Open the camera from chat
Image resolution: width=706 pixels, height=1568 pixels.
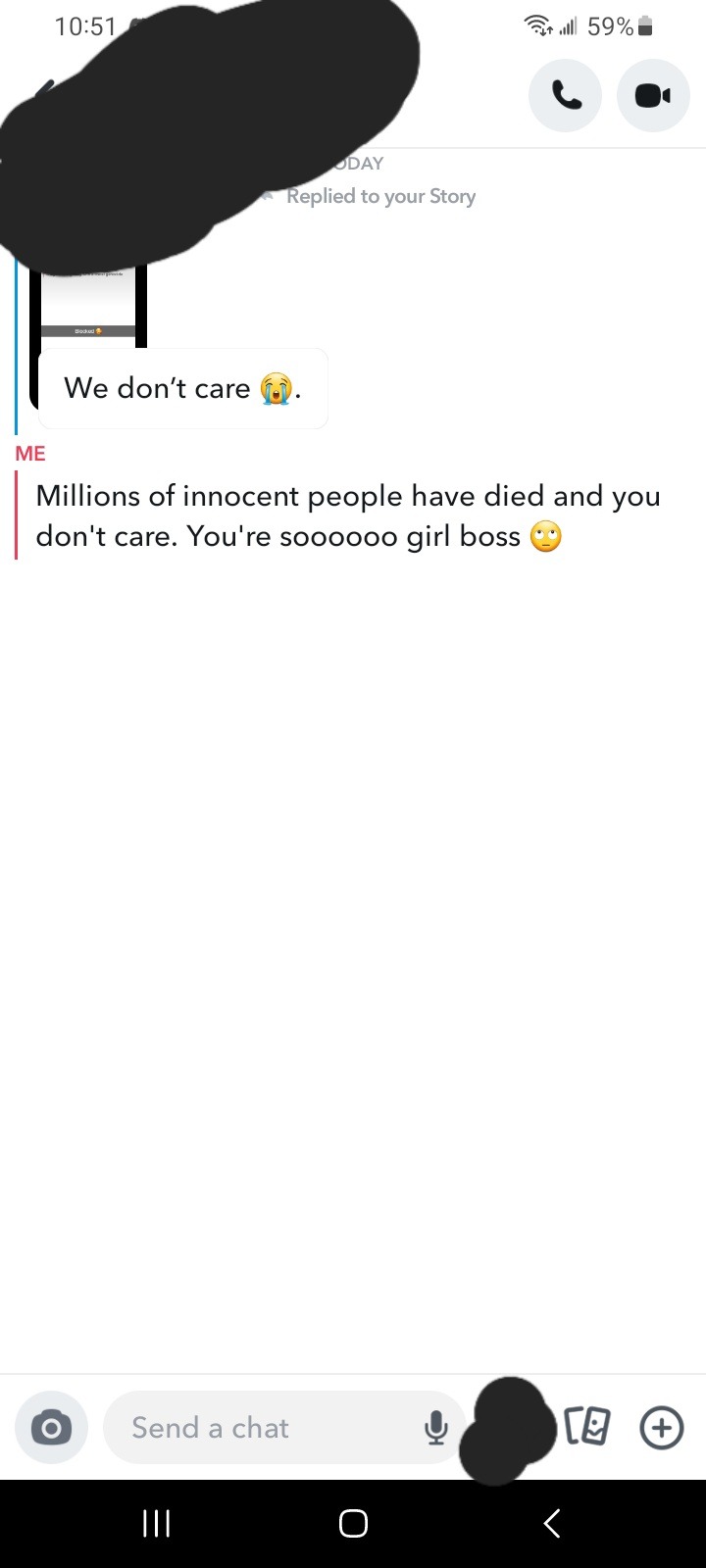click(51, 1428)
